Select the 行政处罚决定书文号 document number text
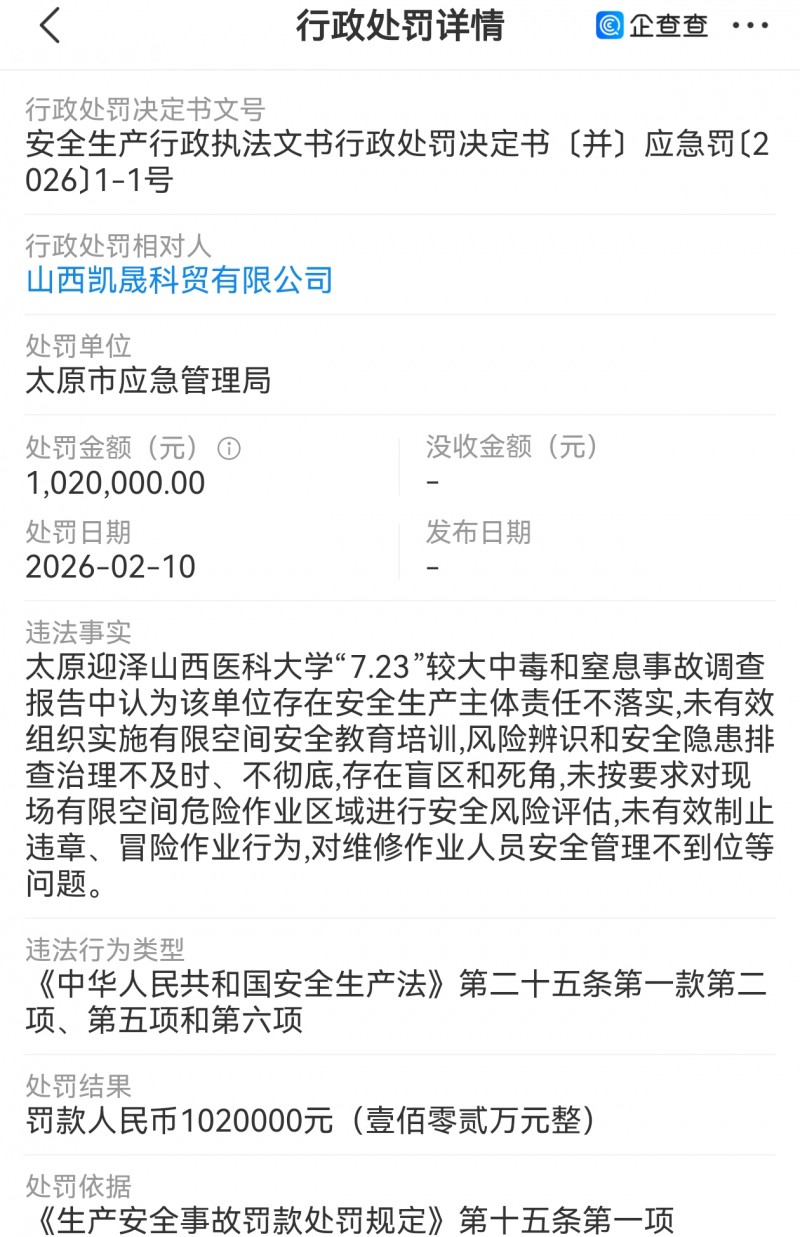800x1237 pixels. pyautogui.click(x=400, y=163)
